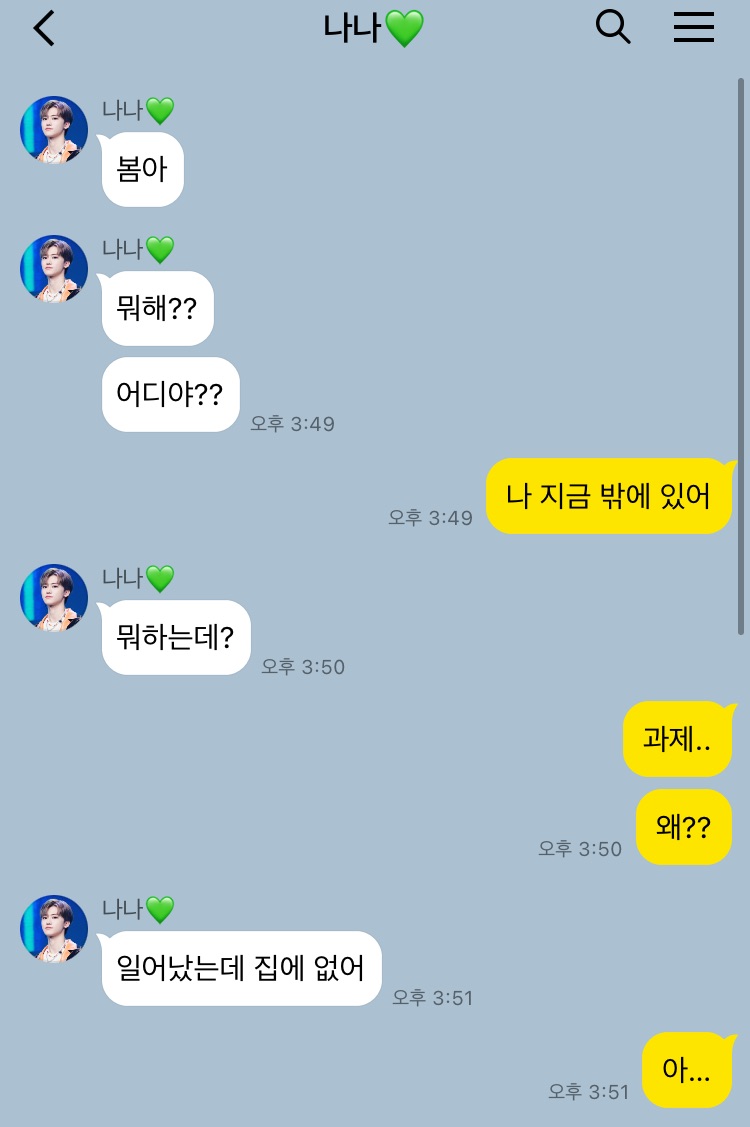Screen dimensions: 750x1127
Task: Tap 나나's avatar next to the 뭐해?? message
Action: [x=54, y=269]
